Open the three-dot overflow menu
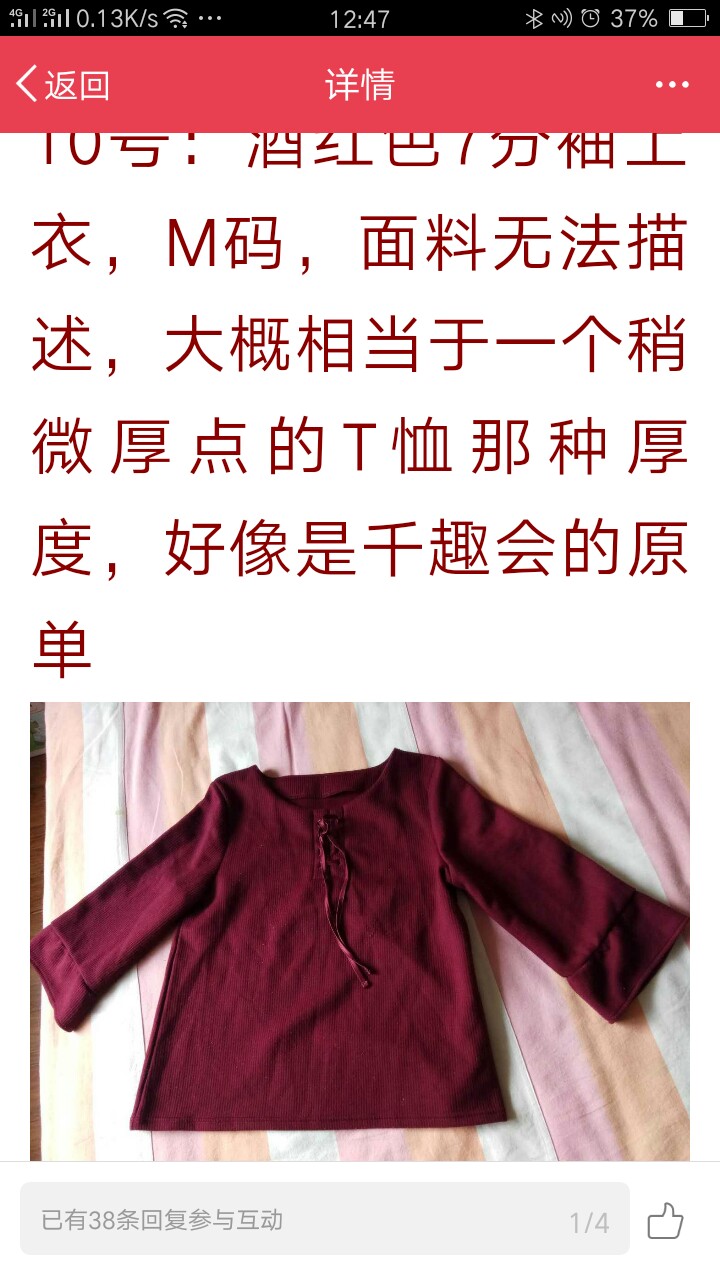This screenshot has height=1280, width=720. pos(672,85)
